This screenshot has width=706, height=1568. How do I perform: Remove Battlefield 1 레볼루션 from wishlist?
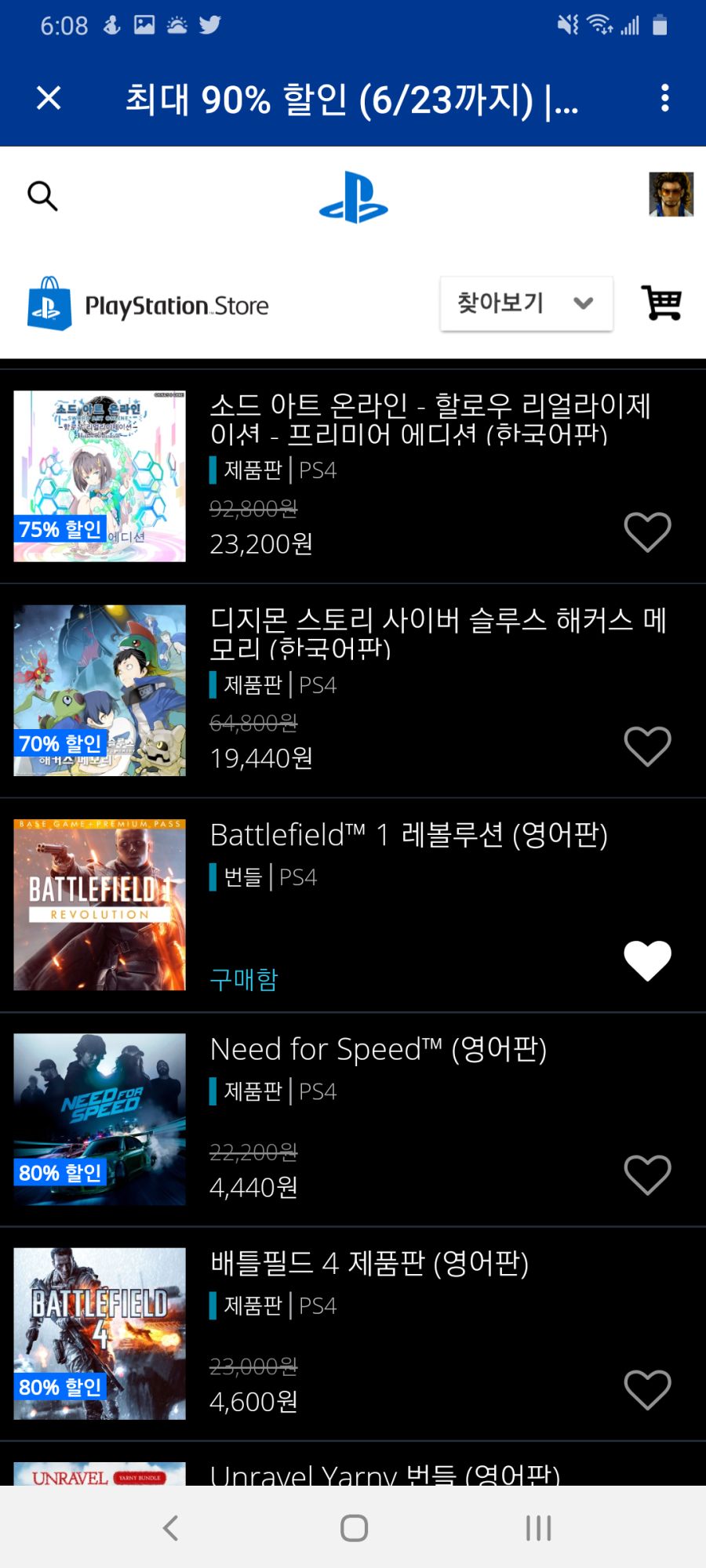[x=647, y=960]
